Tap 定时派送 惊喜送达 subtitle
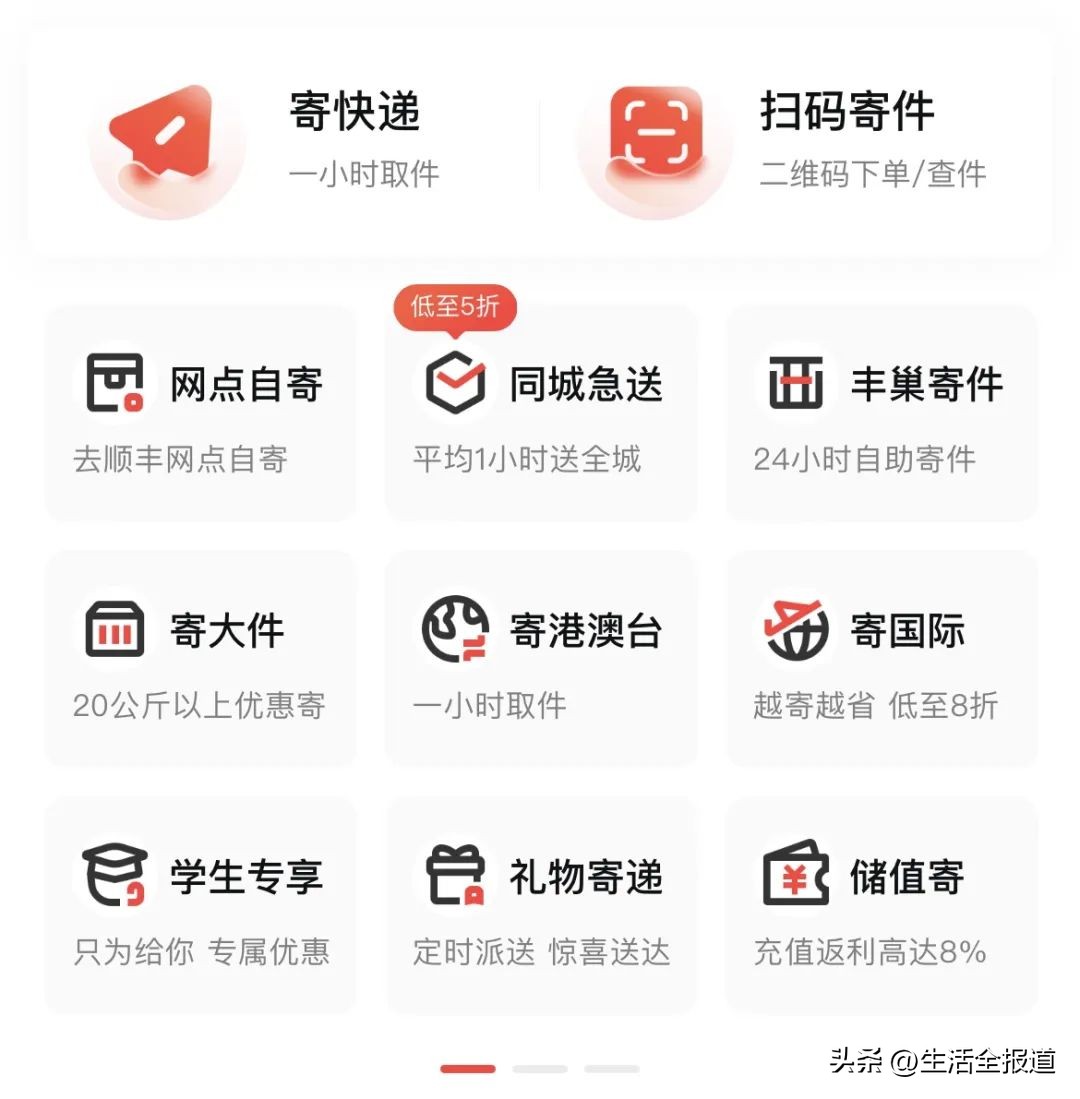This screenshot has width=1080, height=1099. pos(541,952)
